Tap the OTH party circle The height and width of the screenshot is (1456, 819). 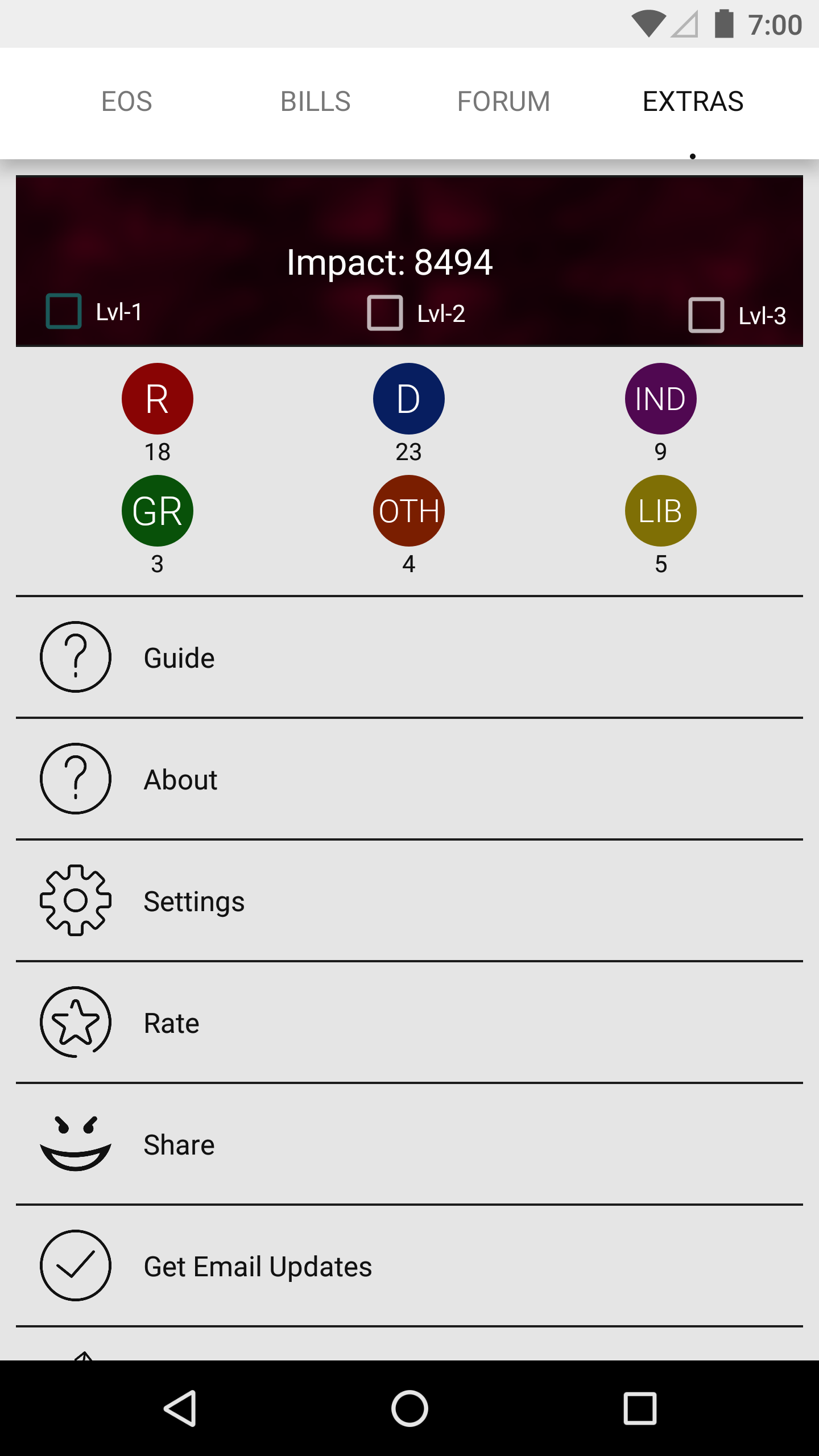(409, 511)
